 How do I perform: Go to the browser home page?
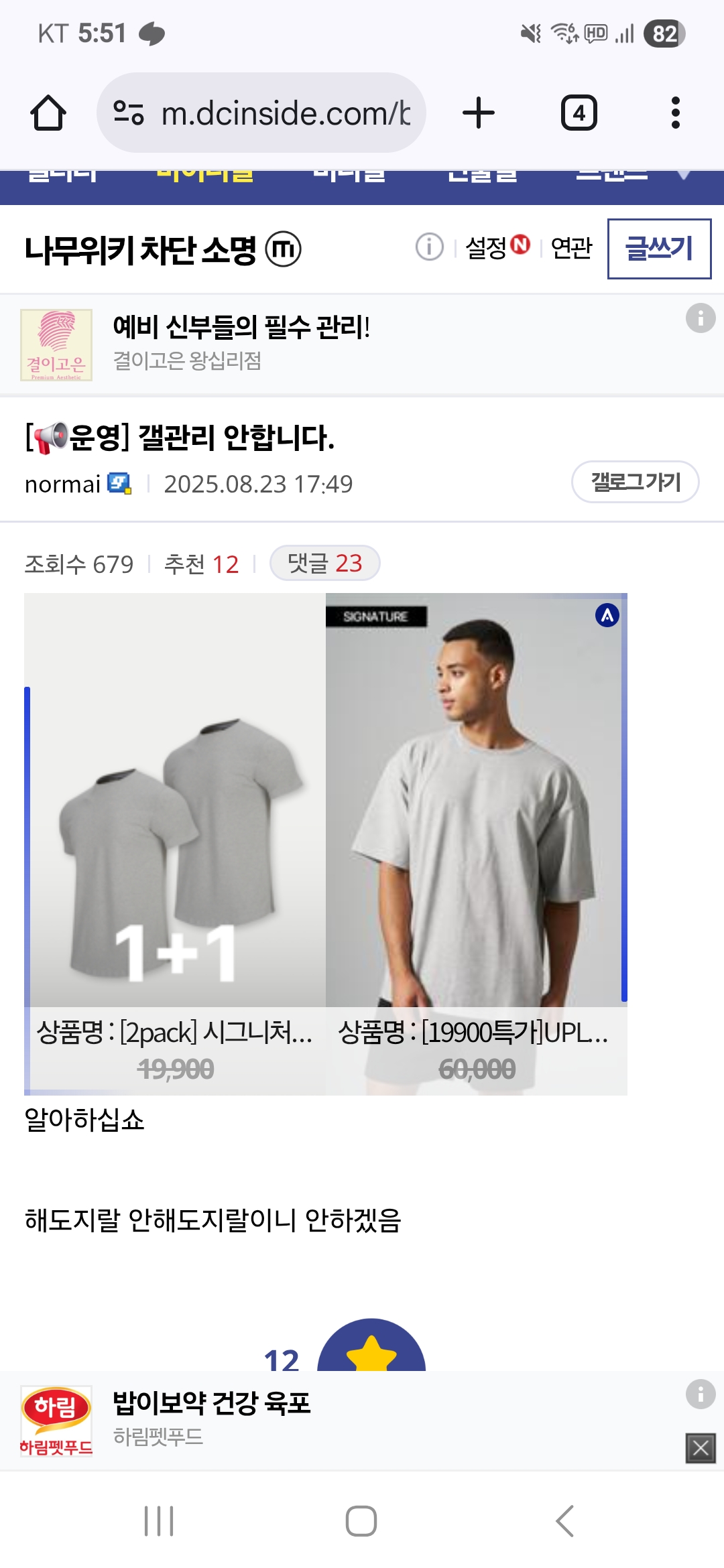[x=48, y=113]
